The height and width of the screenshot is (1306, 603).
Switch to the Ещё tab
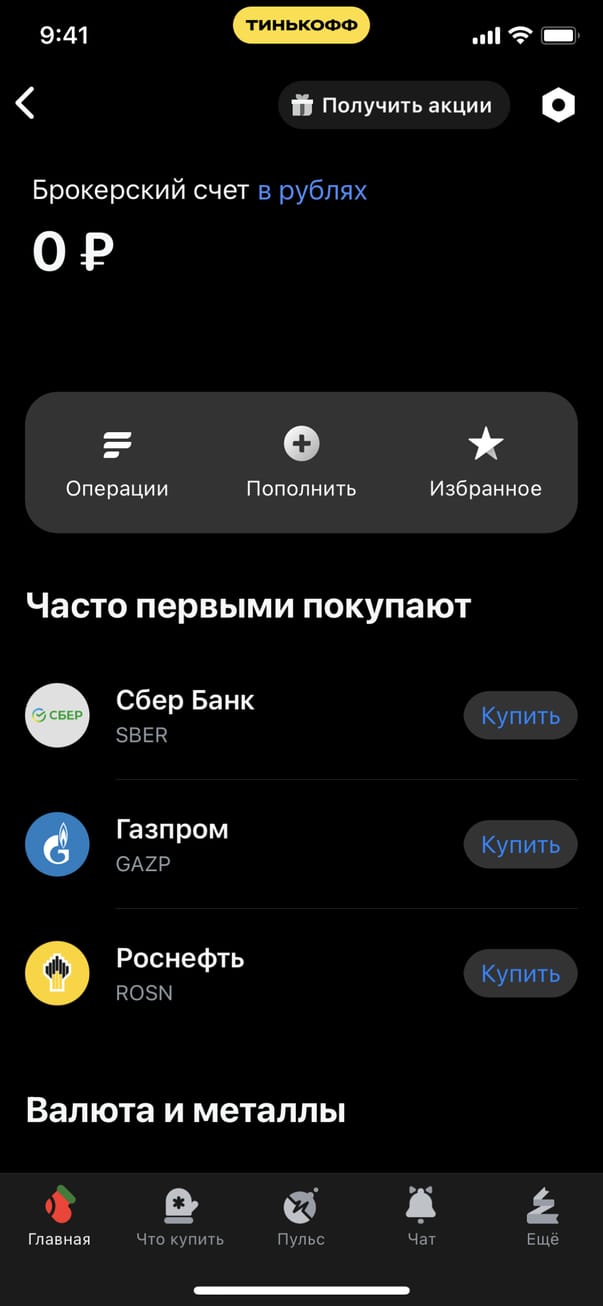click(542, 1218)
